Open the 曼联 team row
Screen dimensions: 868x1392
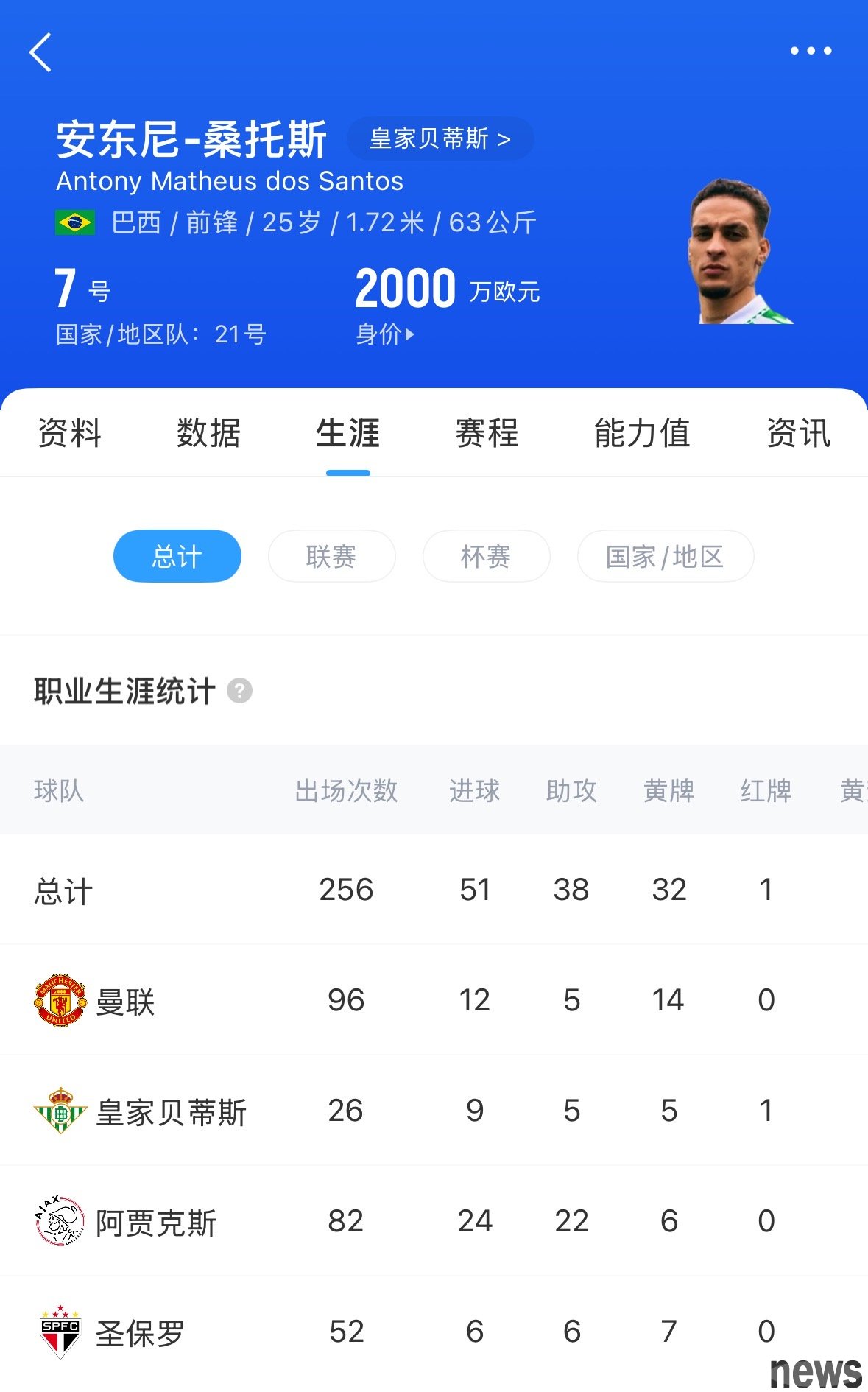click(x=125, y=1000)
